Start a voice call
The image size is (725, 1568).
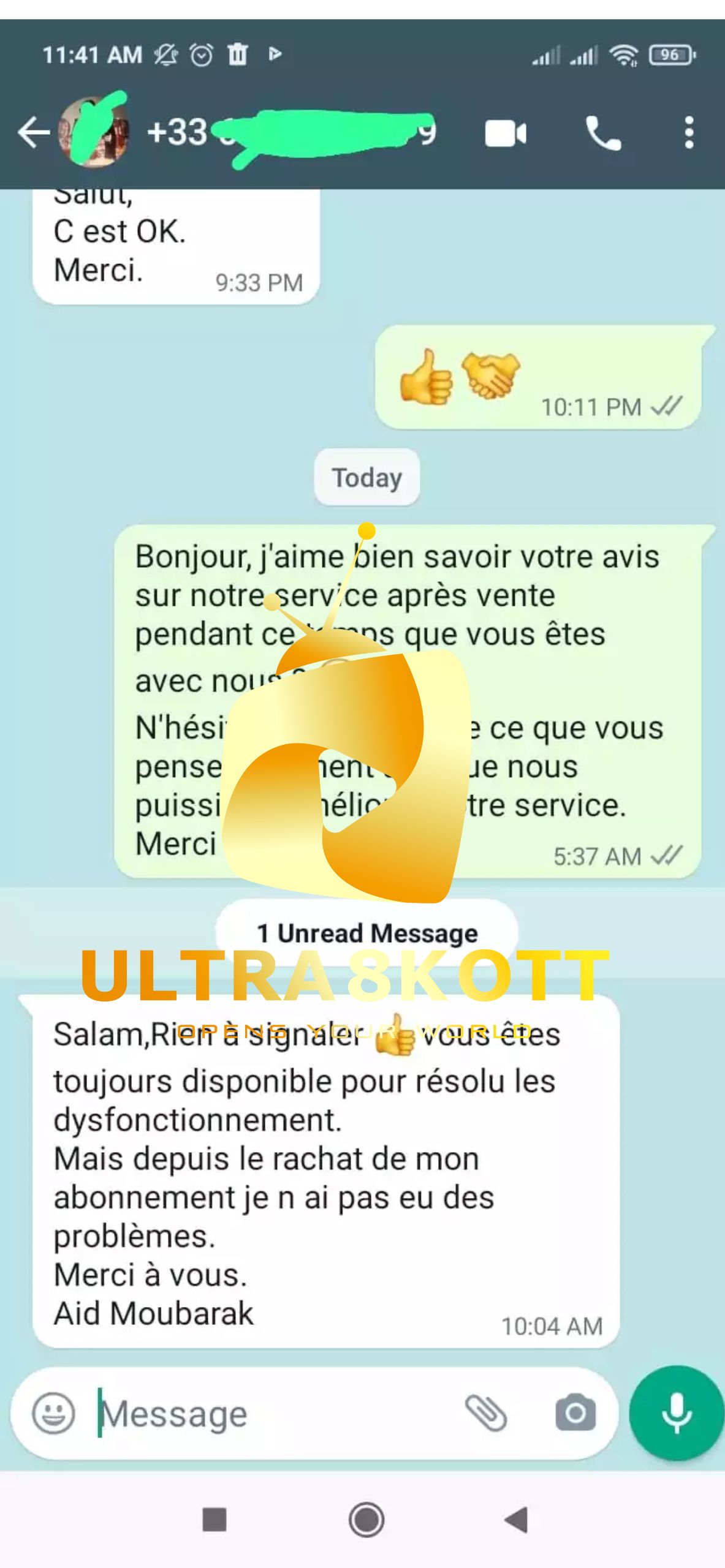[603, 134]
